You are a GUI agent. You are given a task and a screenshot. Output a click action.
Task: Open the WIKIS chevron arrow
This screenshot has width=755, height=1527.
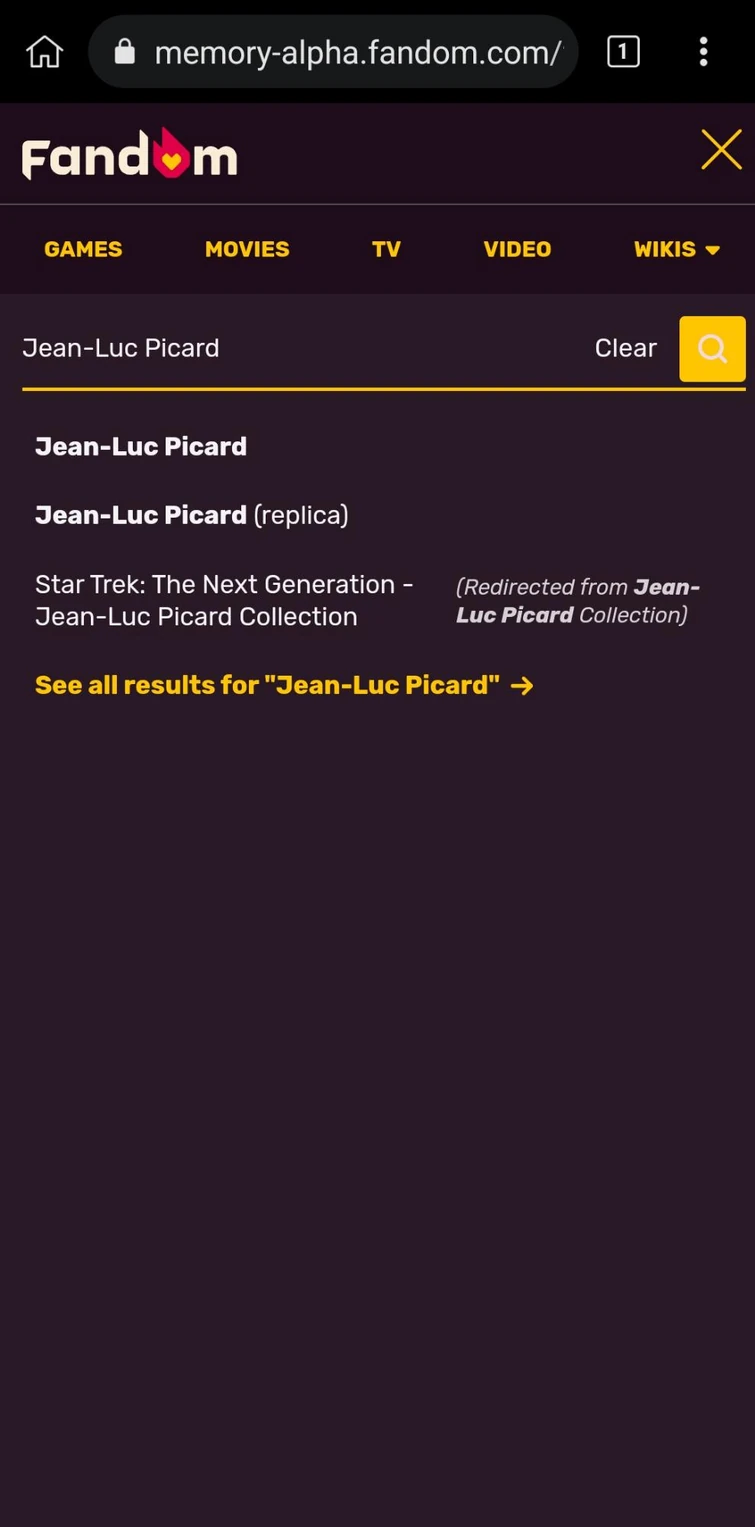click(711, 250)
